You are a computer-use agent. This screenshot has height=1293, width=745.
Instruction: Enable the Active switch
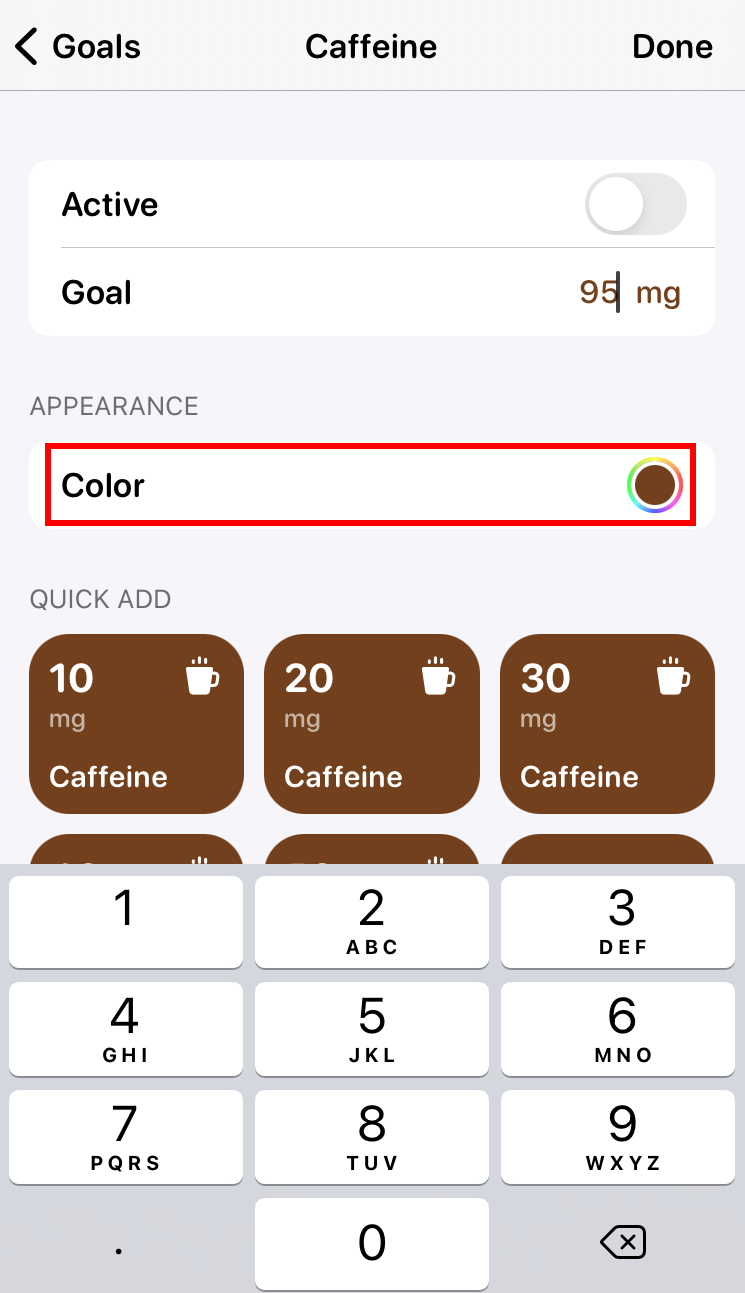[x=635, y=205]
